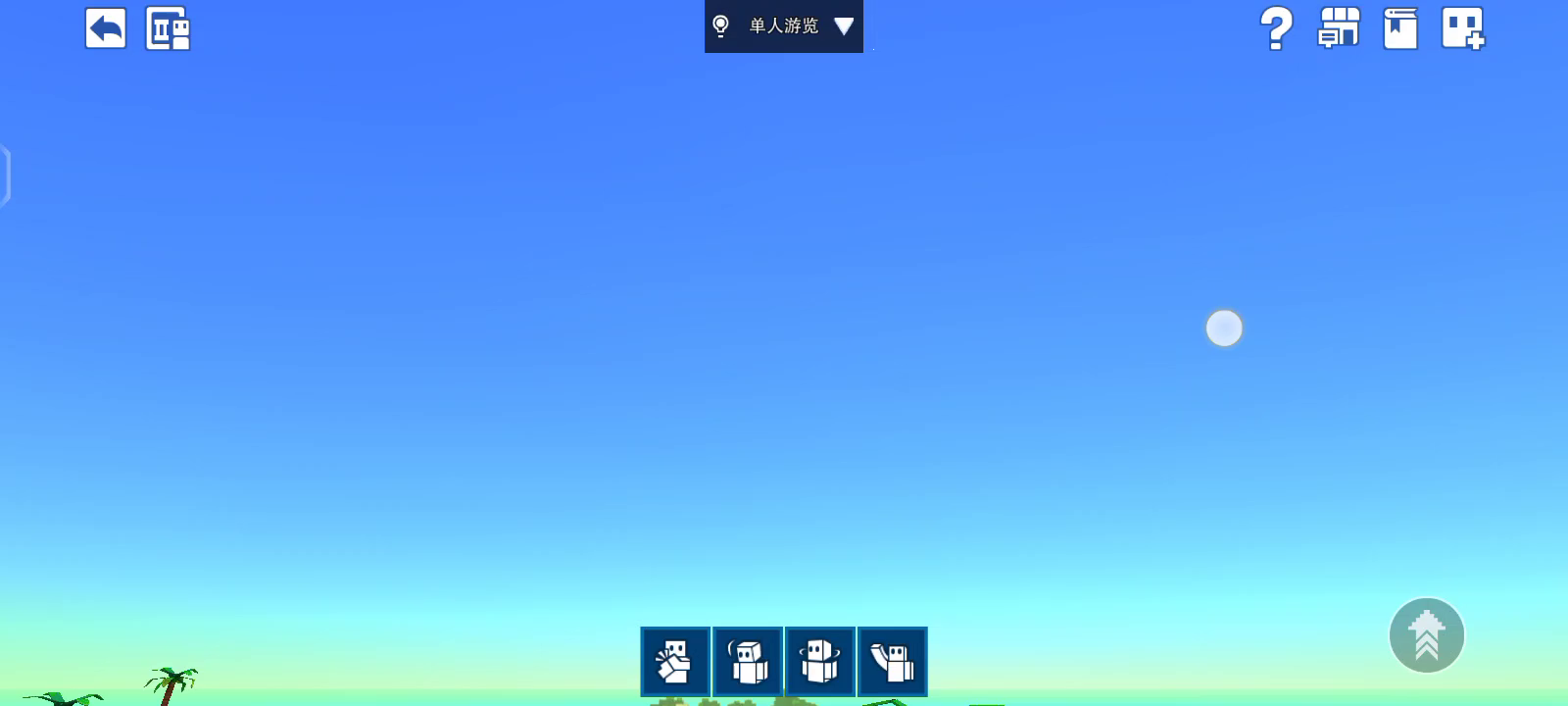
Task: Expand the side panel handle on left edge
Action: tap(5, 176)
